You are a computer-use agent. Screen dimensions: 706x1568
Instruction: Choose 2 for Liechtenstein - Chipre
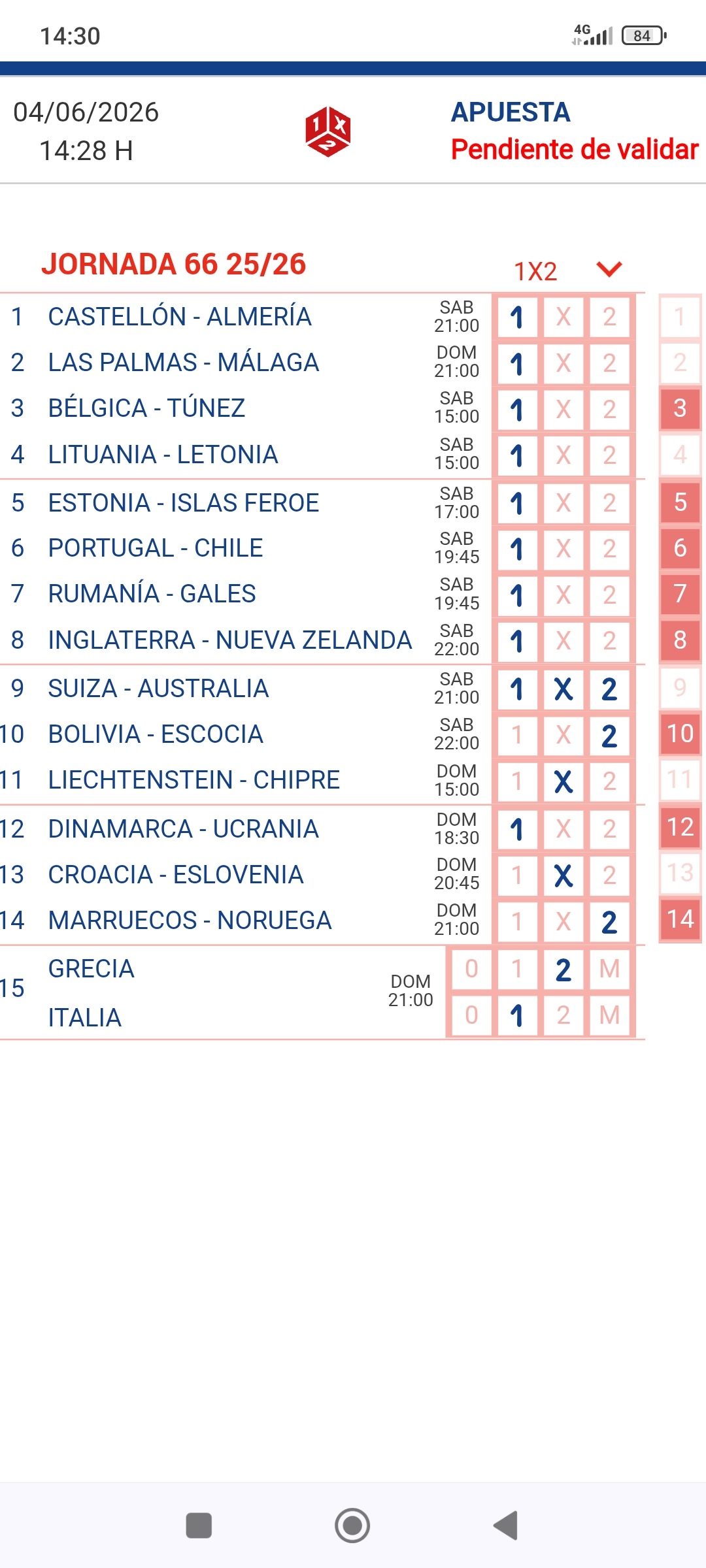pos(609,781)
